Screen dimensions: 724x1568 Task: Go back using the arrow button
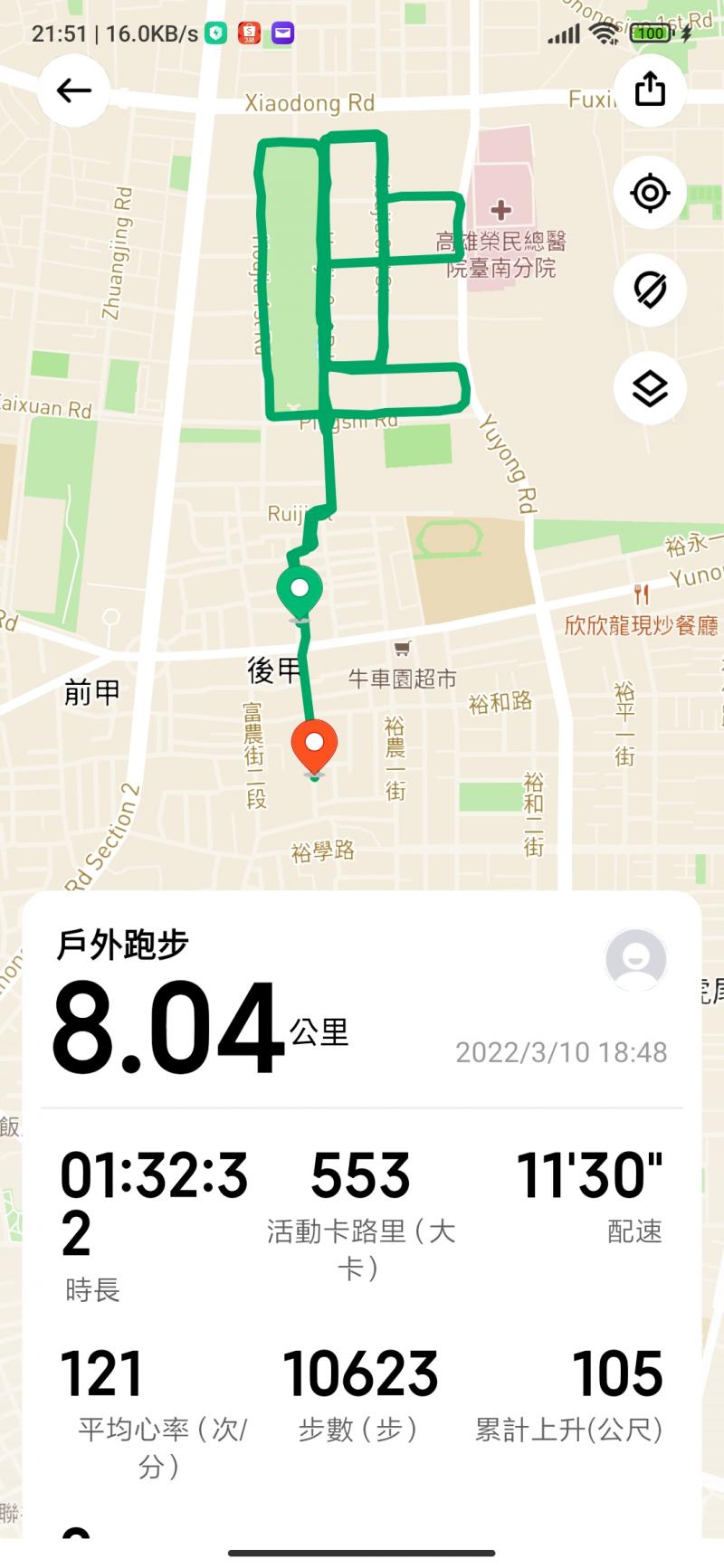pyautogui.click(x=73, y=90)
